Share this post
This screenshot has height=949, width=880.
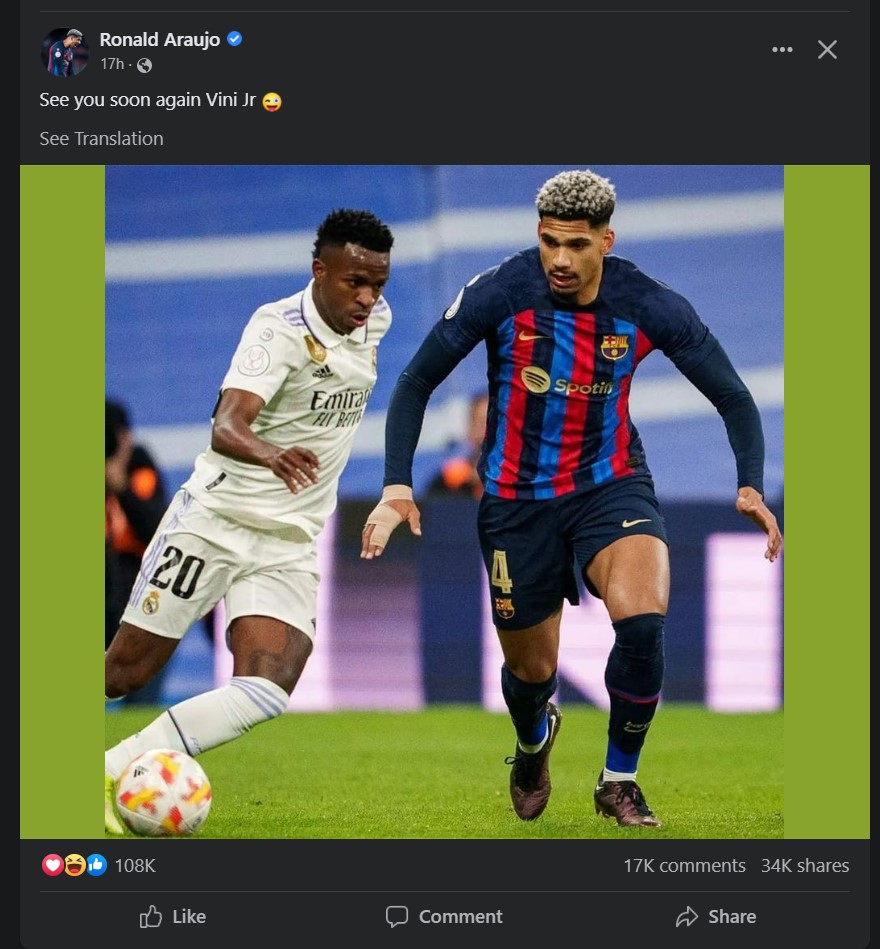716,917
